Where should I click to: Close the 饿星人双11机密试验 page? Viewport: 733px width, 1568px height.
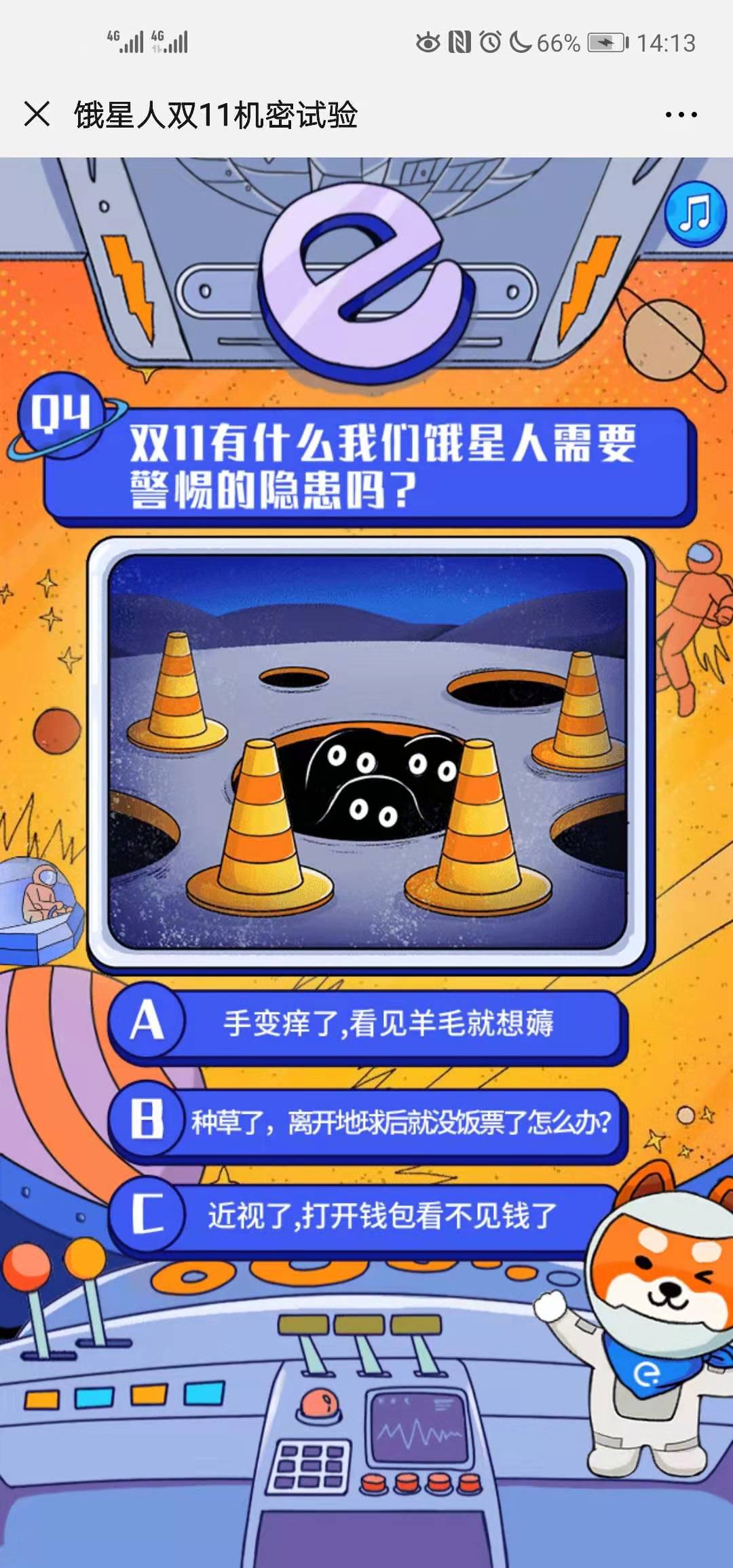coord(37,114)
